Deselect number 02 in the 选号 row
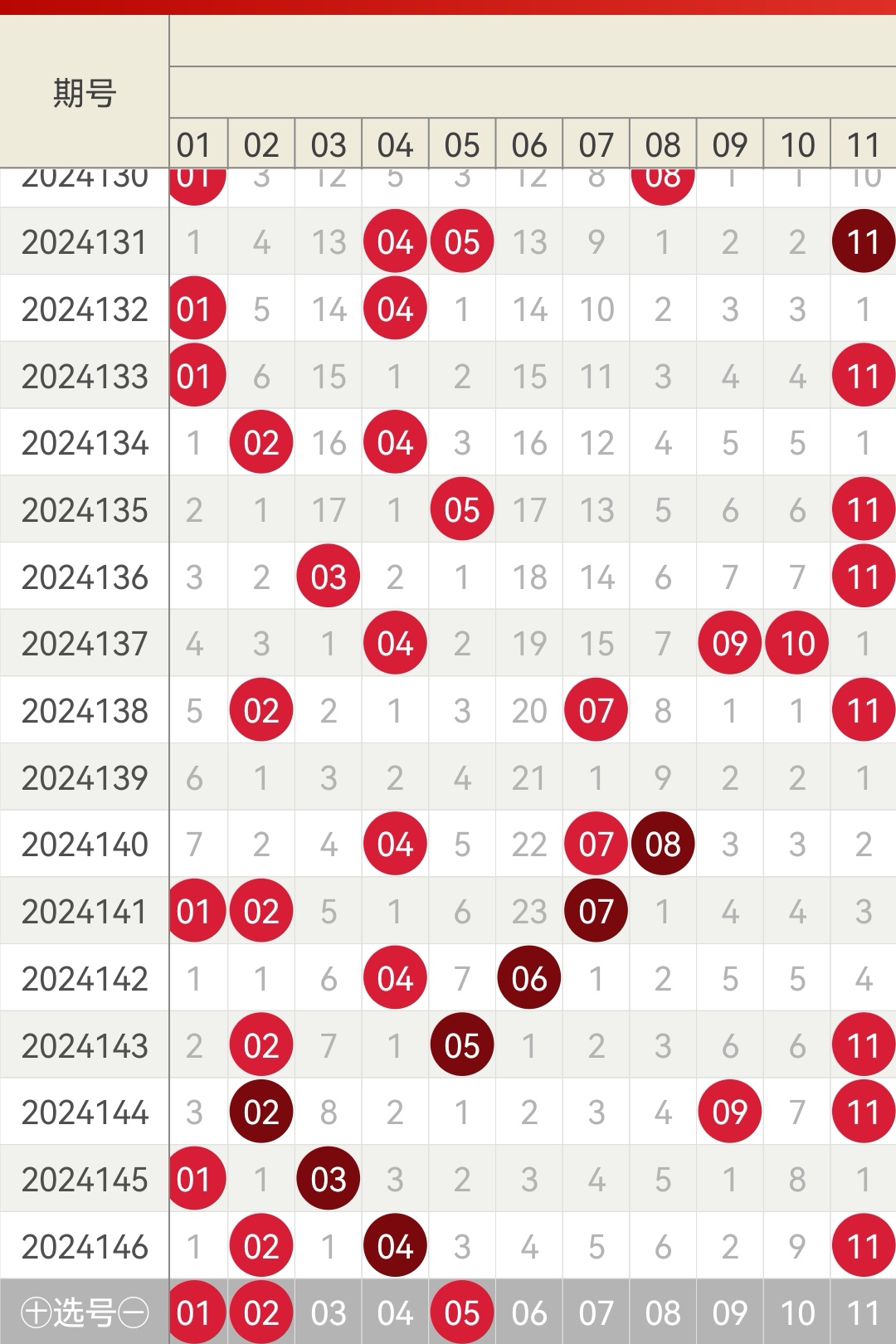This screenshot has width=896, height=1344. click(x=261, y=1313)
